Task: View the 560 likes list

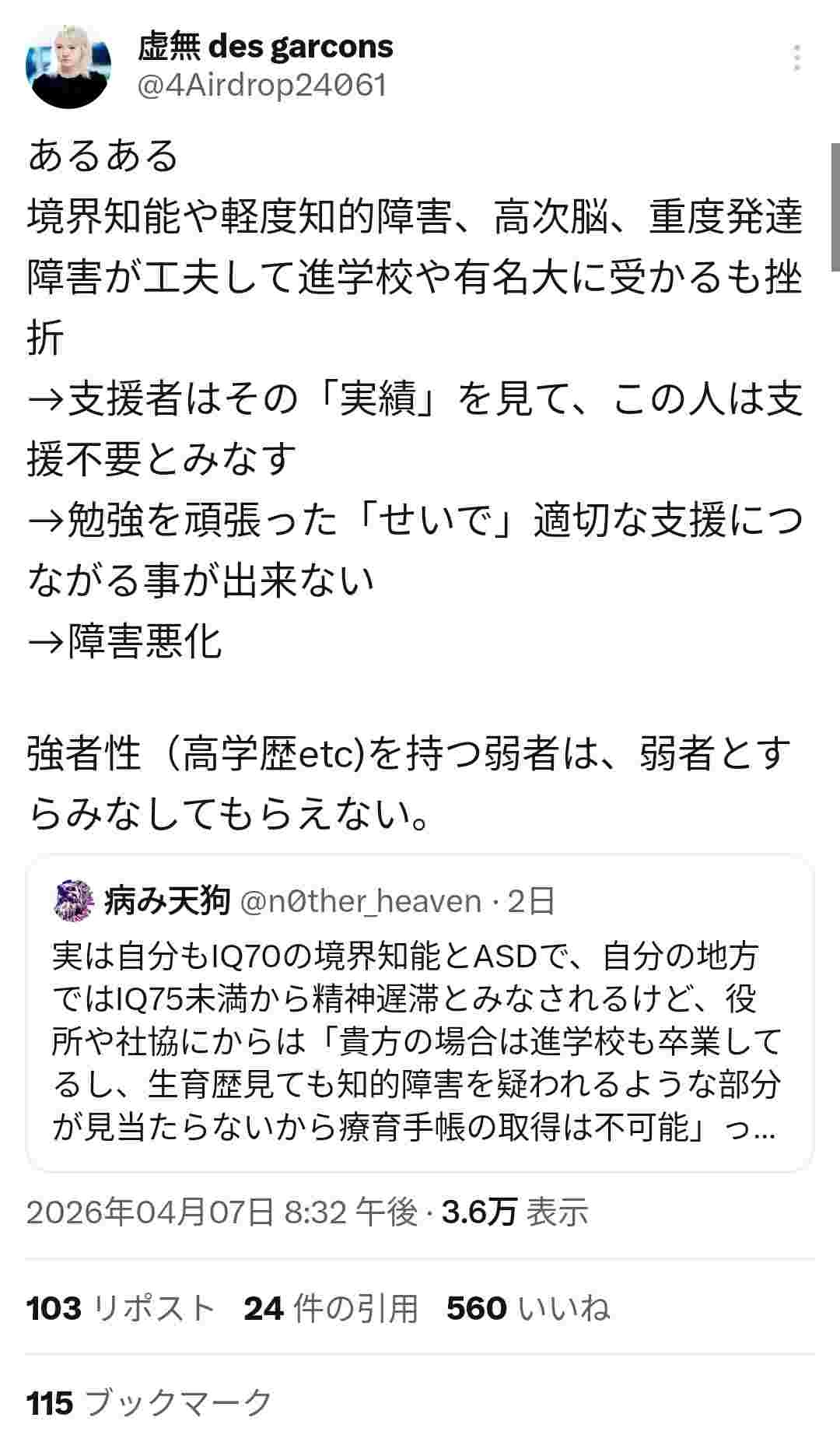Action: point(528,1309)
